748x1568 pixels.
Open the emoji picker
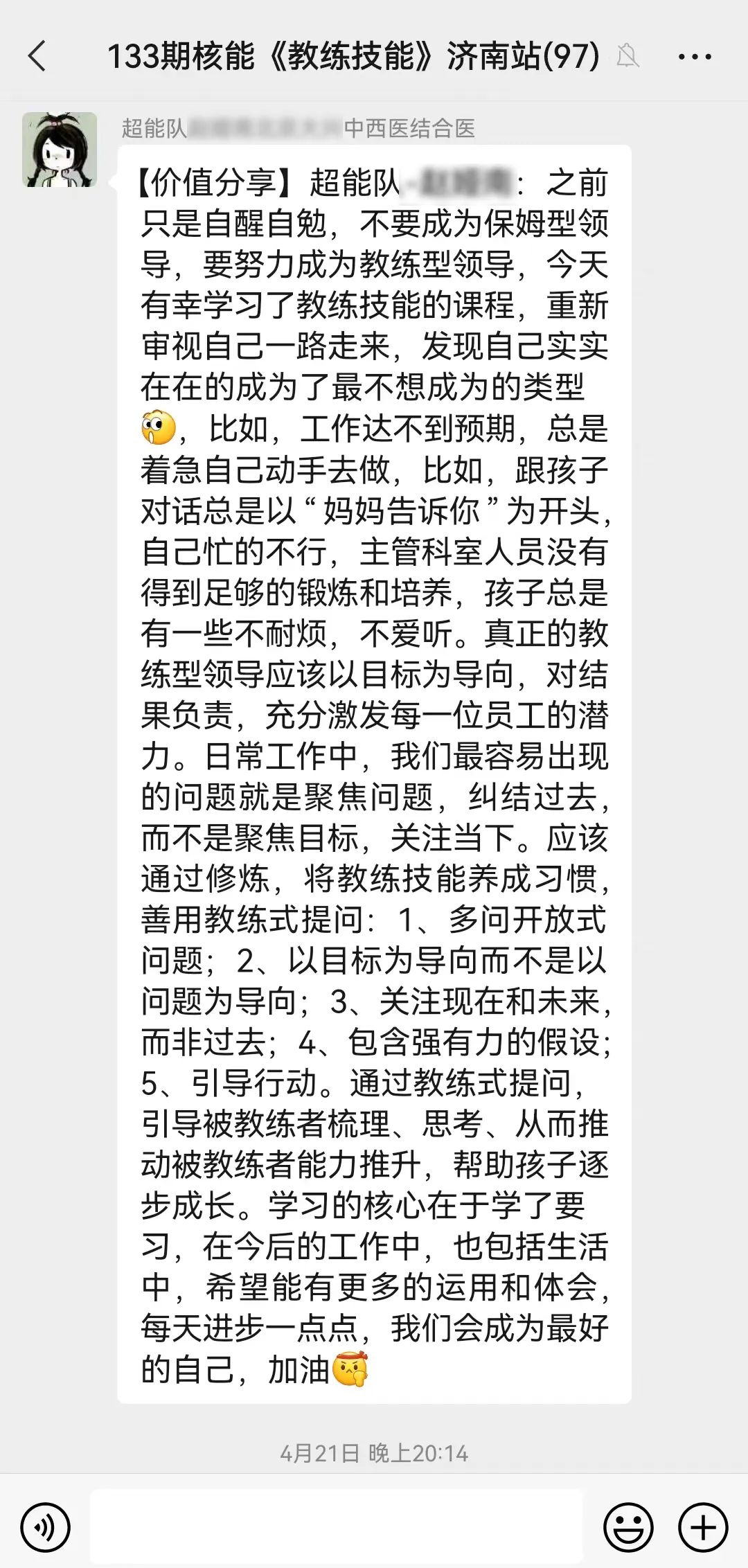(x=628, y=1527)
